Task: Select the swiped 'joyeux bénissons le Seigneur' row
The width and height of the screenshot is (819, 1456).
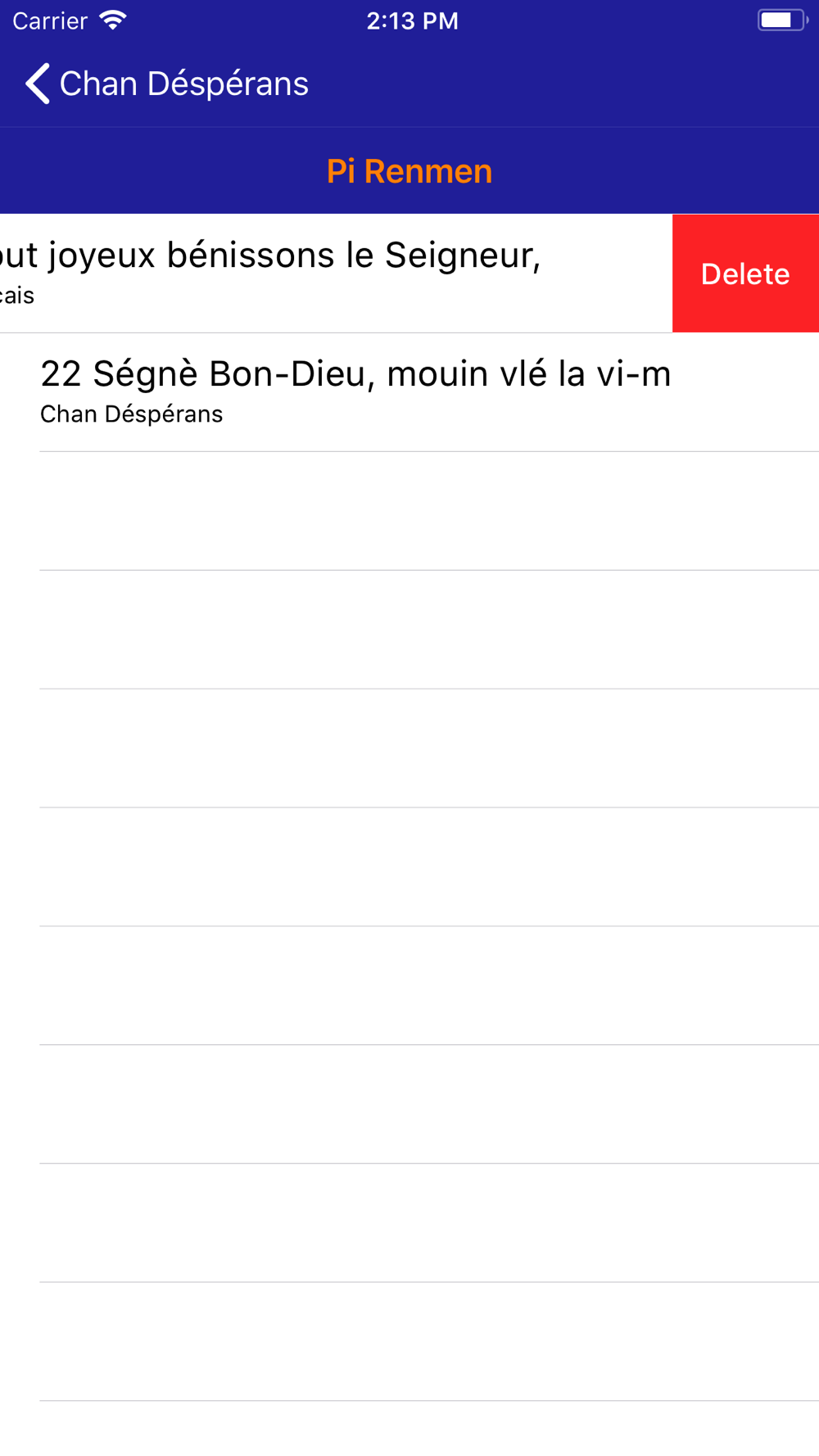Action: (x=336, y=274)
